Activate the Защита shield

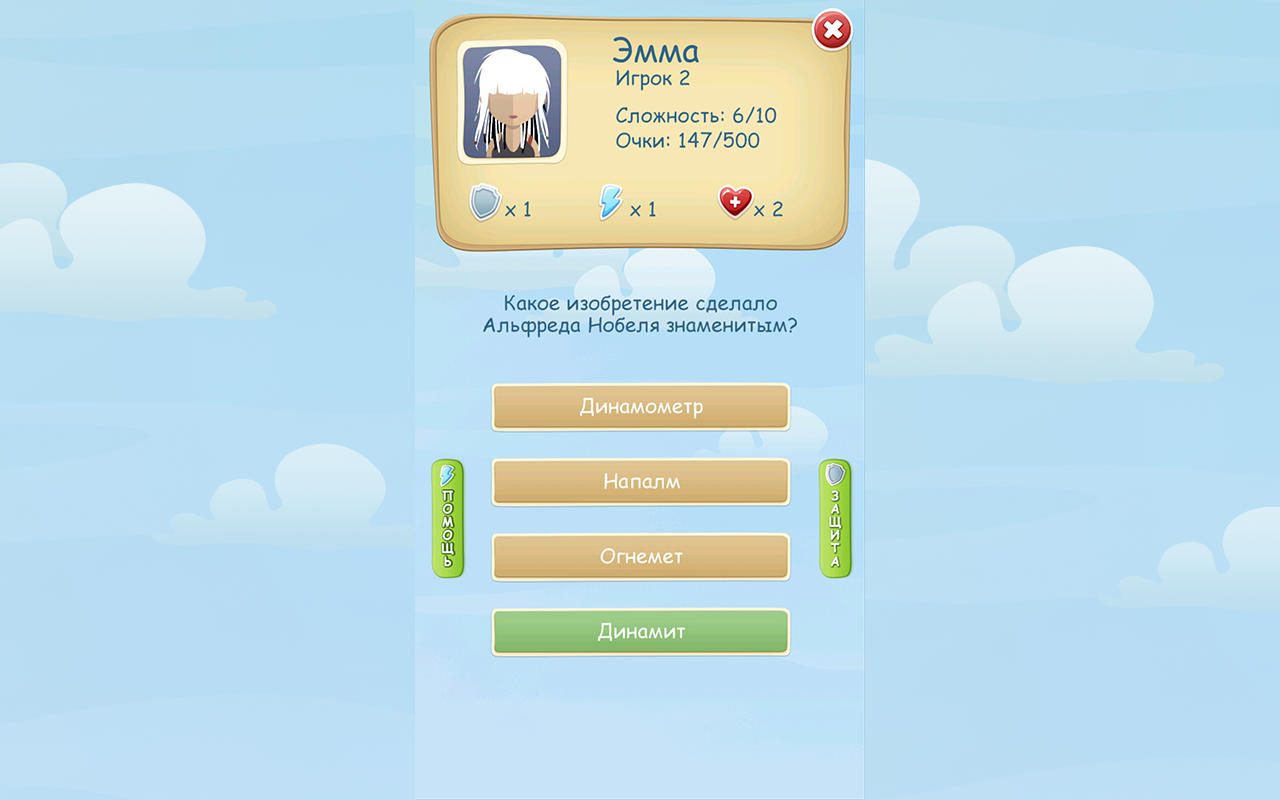[835, 518]
